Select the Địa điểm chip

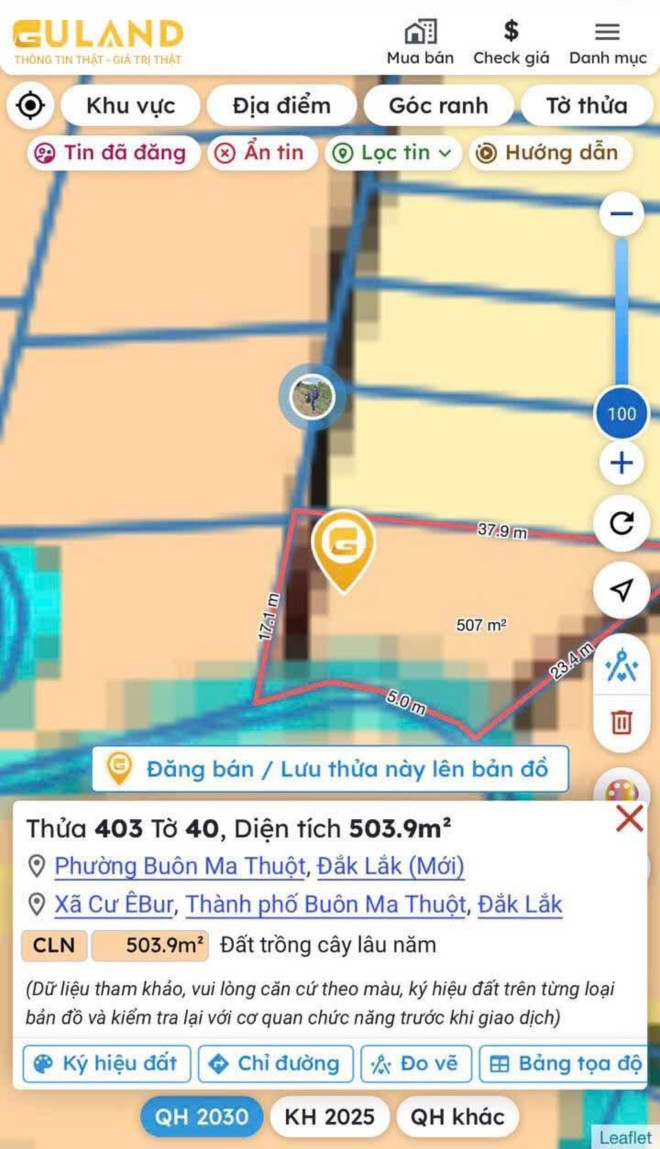(281, 105)
